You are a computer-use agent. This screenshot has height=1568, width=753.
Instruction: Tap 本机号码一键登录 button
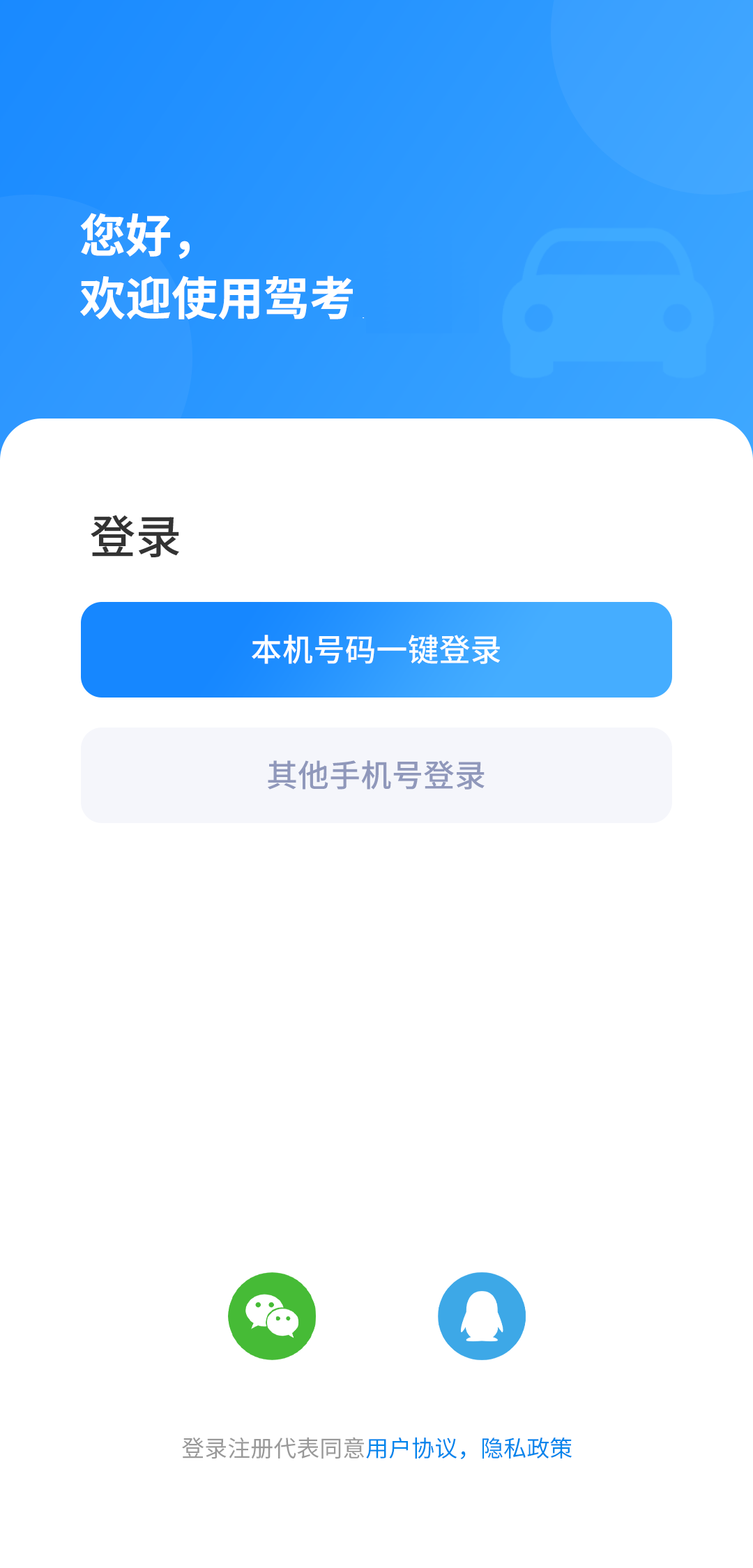[376, 649]
